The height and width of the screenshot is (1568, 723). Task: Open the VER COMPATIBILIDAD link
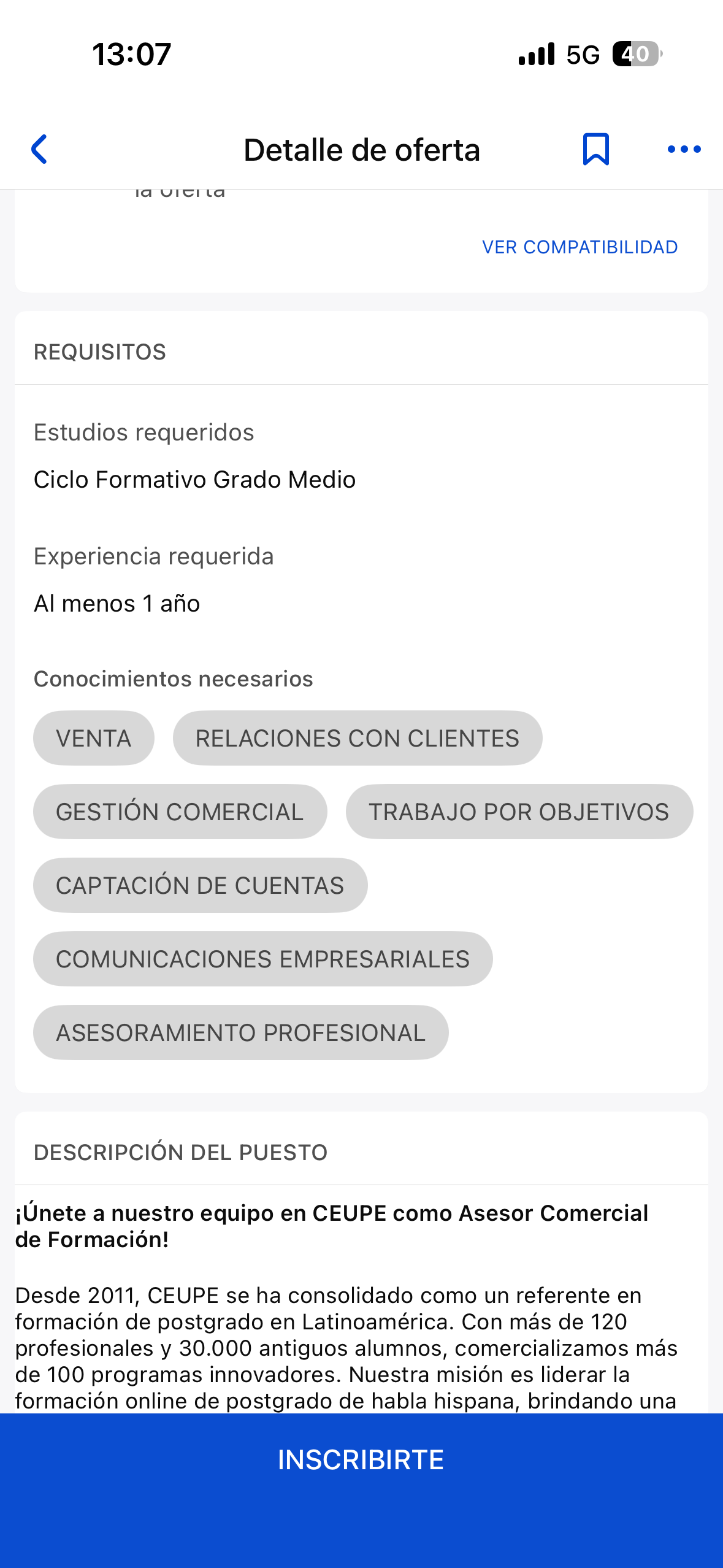click(x=580, y=247)
